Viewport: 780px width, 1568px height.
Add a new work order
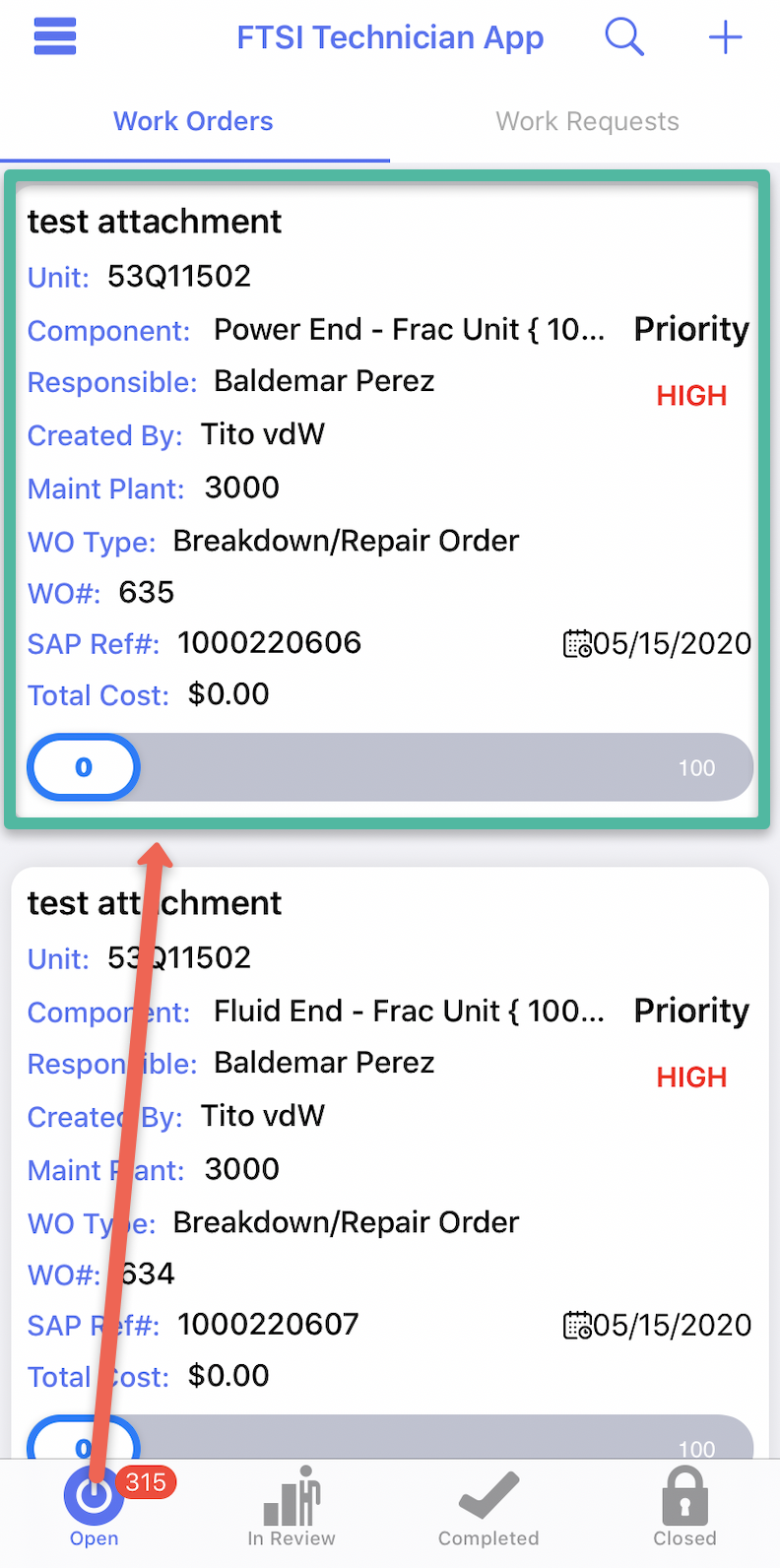tap(726, 37)
